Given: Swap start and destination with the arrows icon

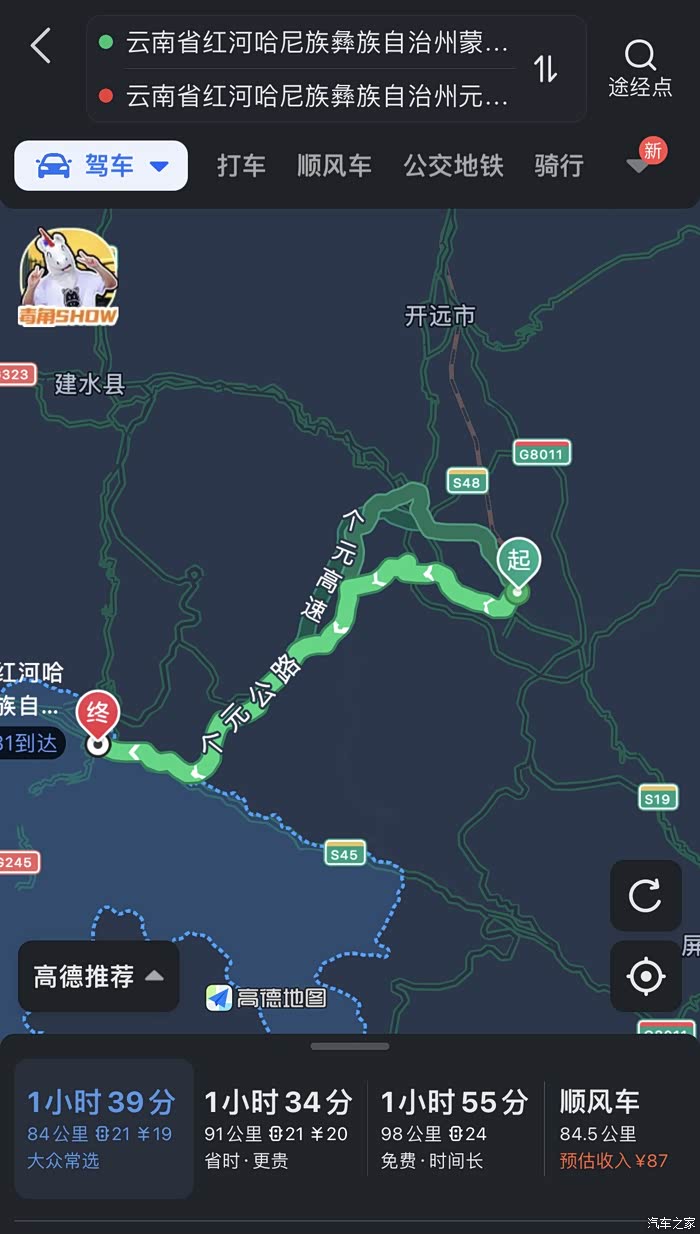Looking at the screenshot, I should coord(546,69).
